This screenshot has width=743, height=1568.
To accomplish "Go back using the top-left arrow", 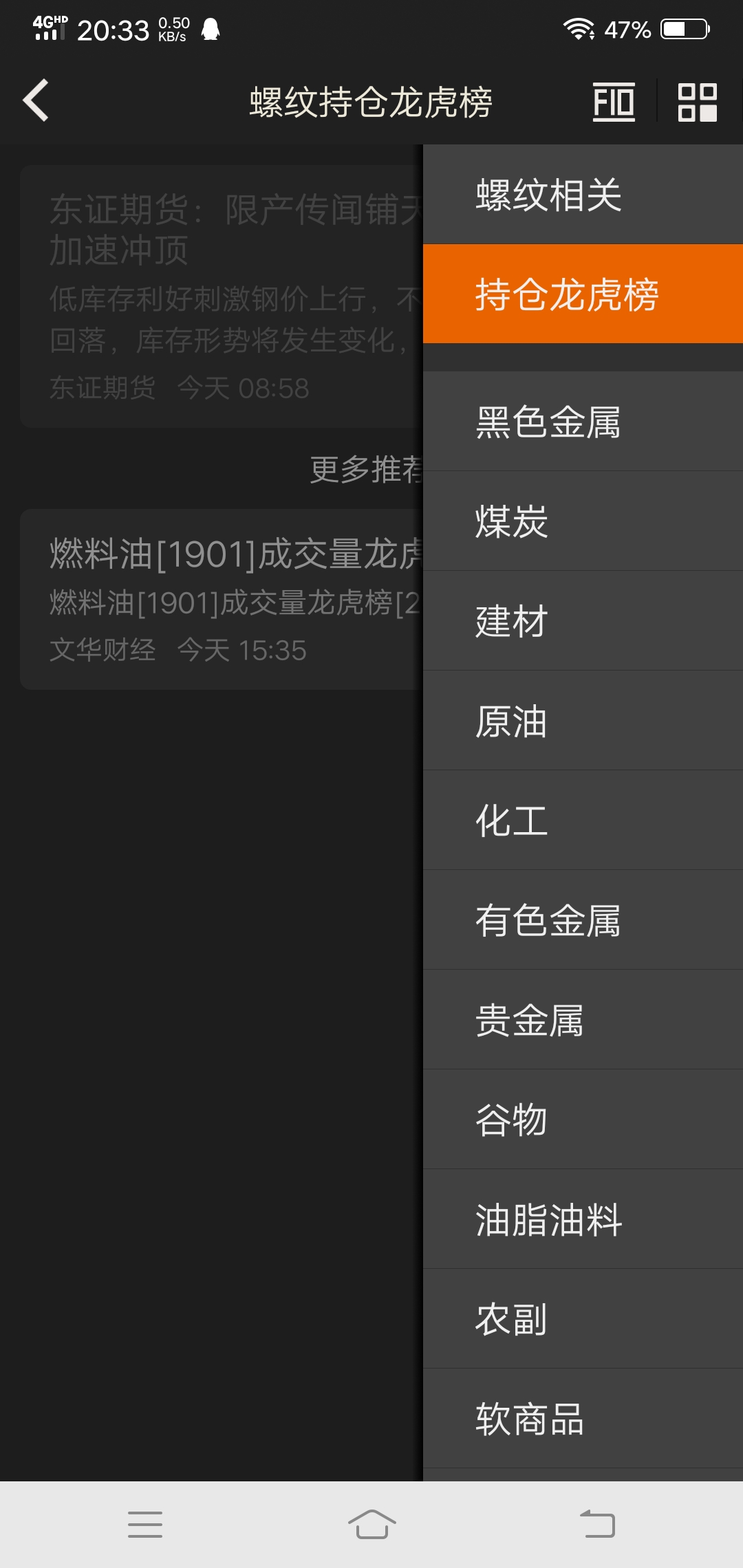I will 36,100.
